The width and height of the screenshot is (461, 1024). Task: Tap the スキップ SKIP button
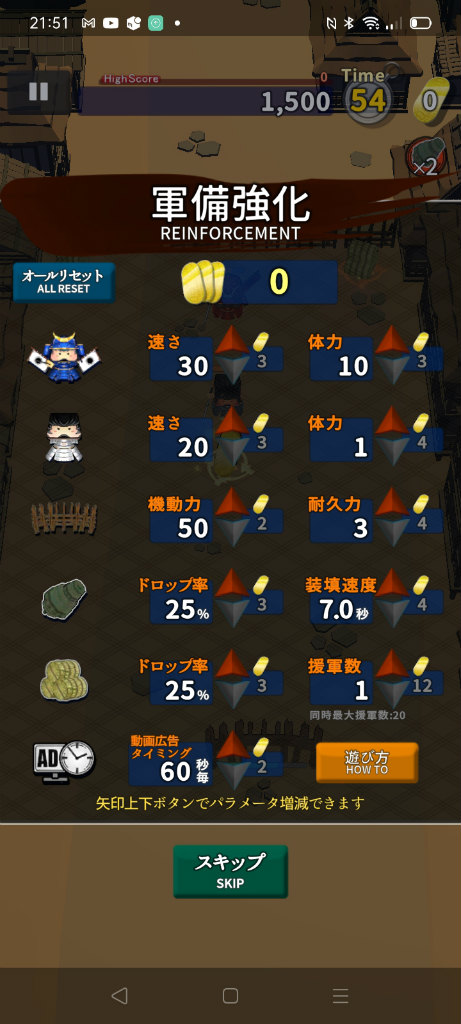230,871
